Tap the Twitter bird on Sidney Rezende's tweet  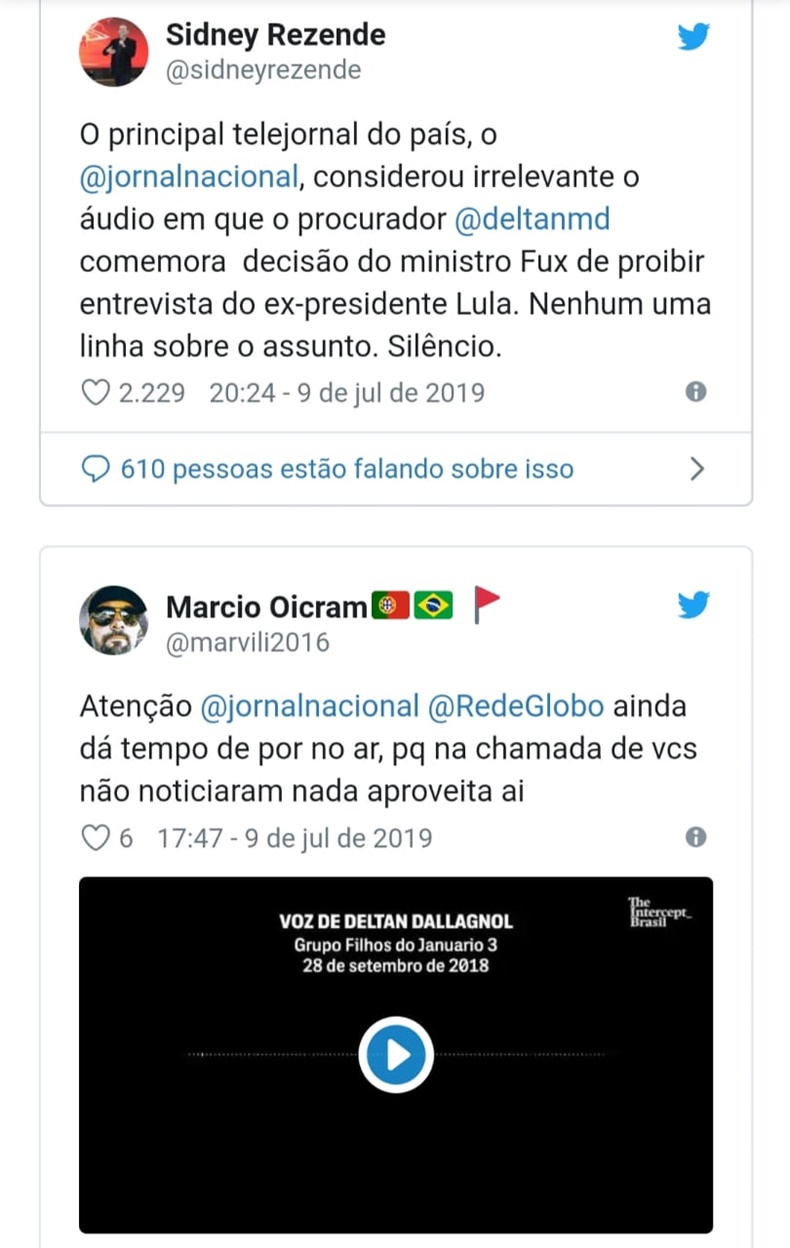[693, 37]
